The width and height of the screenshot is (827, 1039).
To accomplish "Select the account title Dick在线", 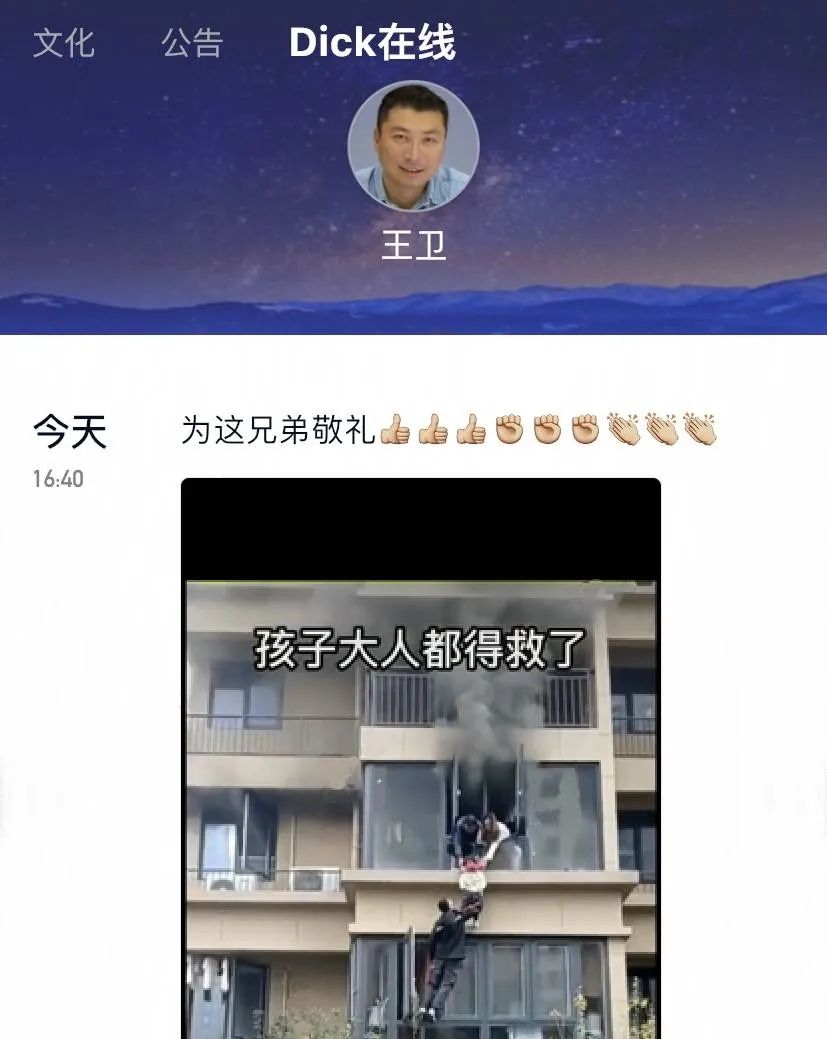I will pyautogui.click(x=370, y=42).
